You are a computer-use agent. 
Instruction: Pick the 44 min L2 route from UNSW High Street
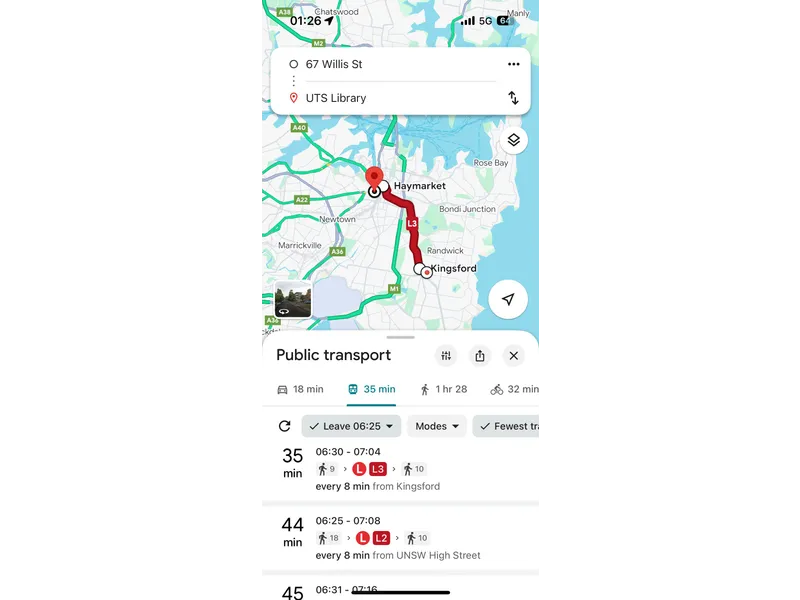[x=400, y=538]
